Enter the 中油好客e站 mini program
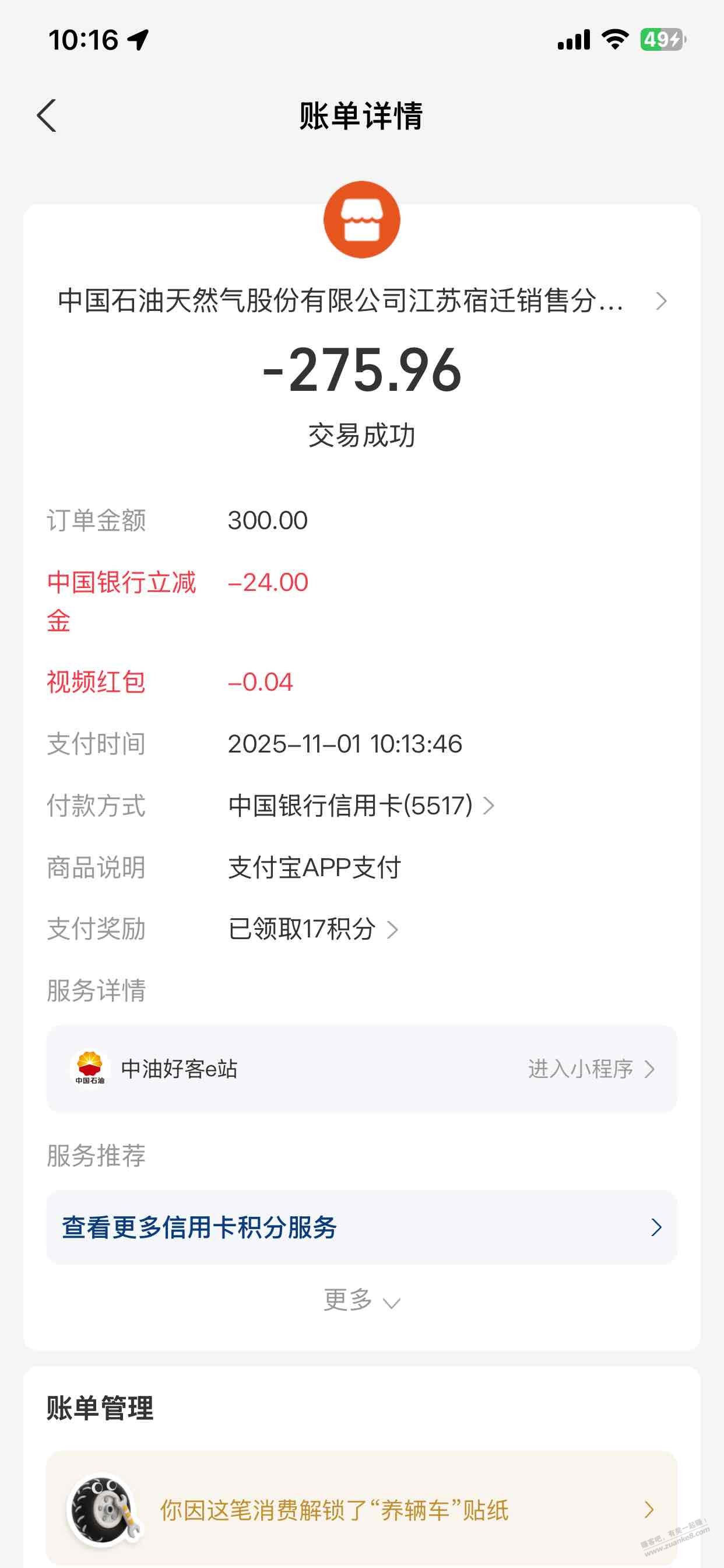The image size is (724, 1568). pos(590,1069)
